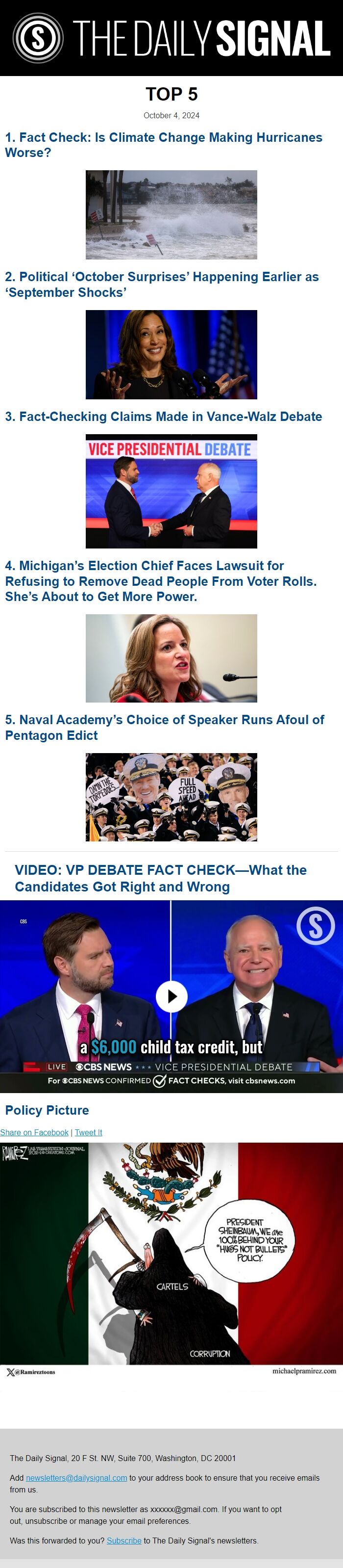Tap the Vice Presidential Debate handshake image

coord(171,491)
